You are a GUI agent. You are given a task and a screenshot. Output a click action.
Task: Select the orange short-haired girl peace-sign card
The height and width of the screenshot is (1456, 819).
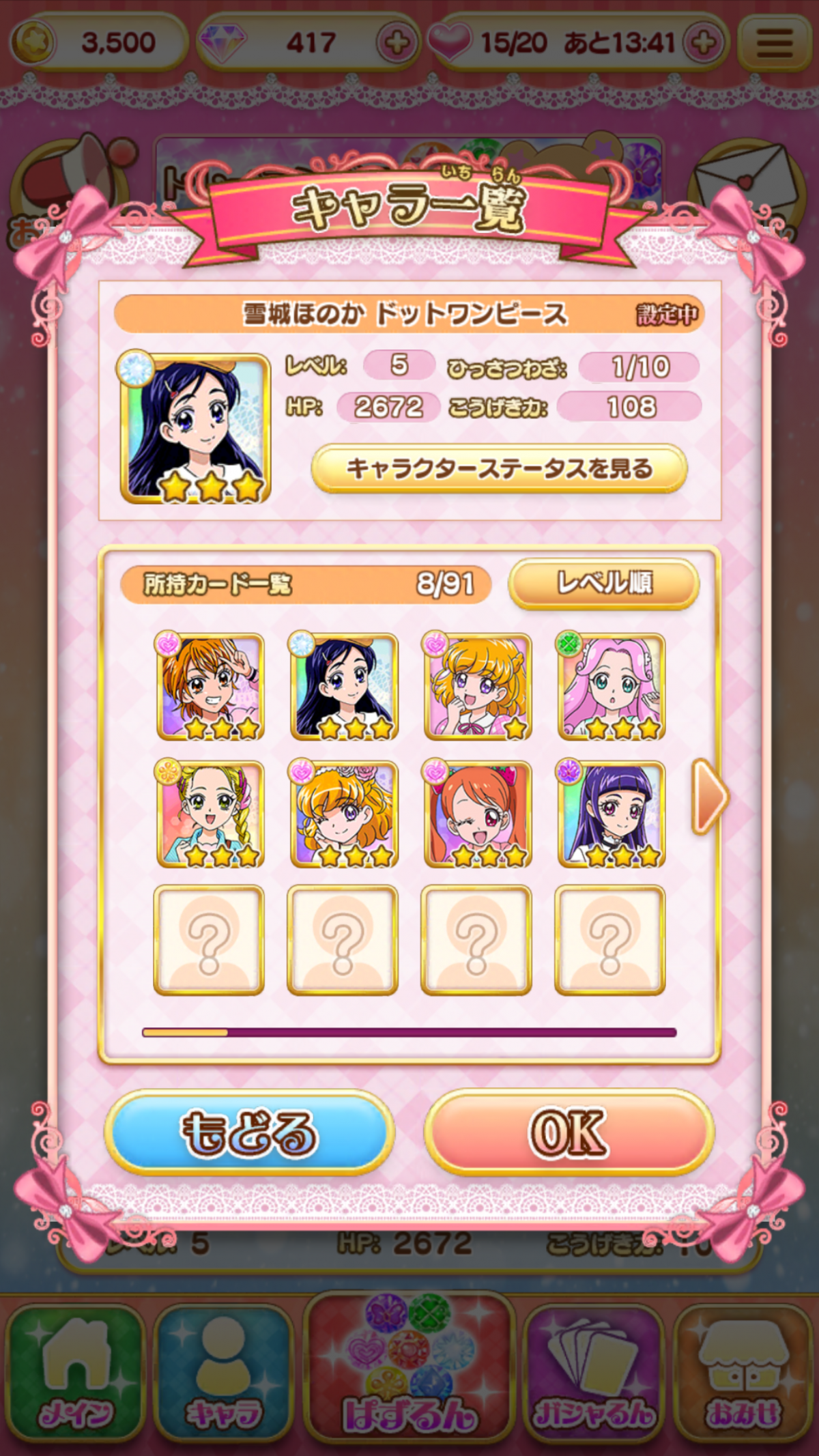210,687
